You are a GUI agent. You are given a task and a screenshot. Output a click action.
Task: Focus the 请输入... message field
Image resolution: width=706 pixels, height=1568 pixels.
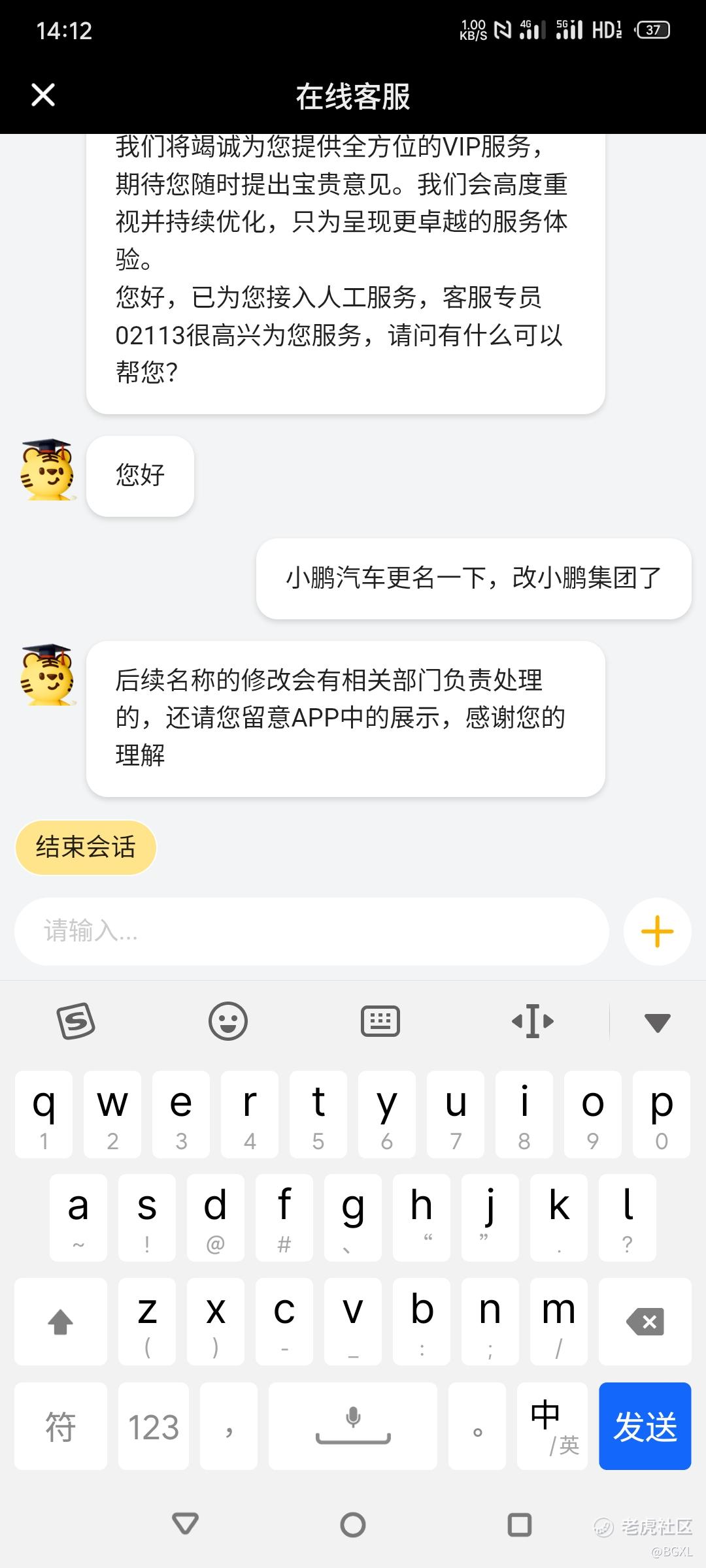311,931
